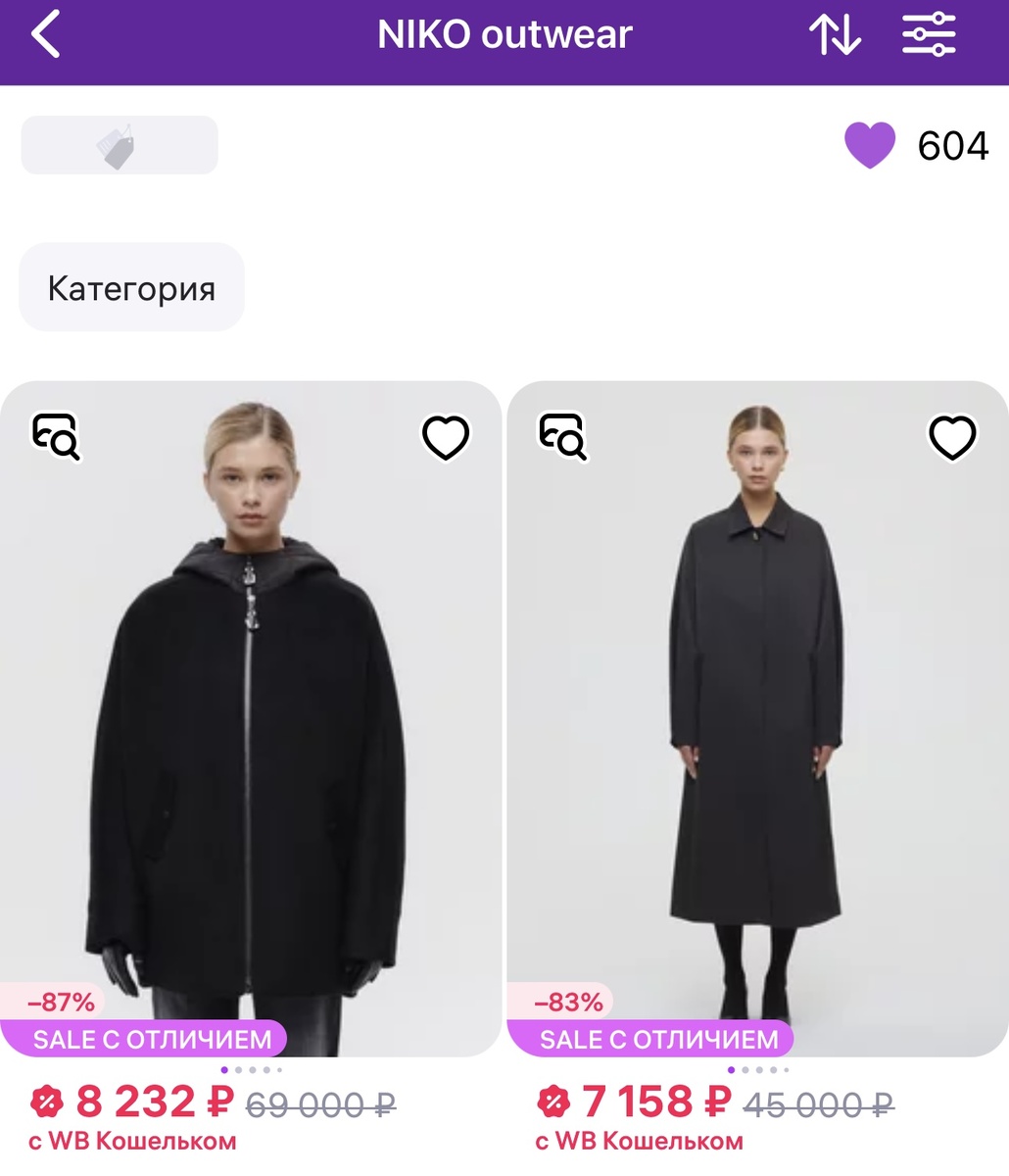This screenshot has height=1176, width=1009.
Task: Open the filters icon in the top bar
Action: [x=929, y=33]
